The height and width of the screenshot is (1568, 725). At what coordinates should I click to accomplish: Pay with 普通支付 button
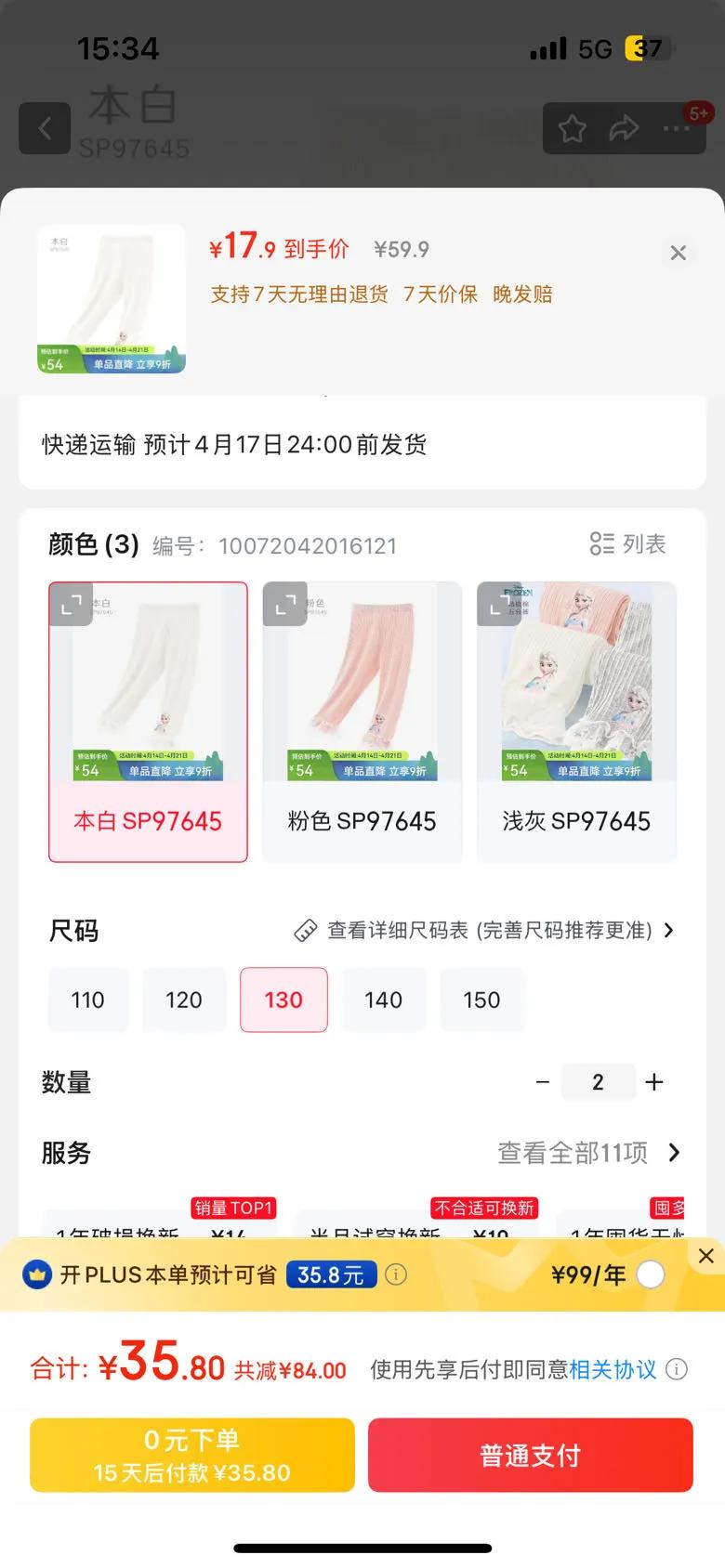[530, 1455]
